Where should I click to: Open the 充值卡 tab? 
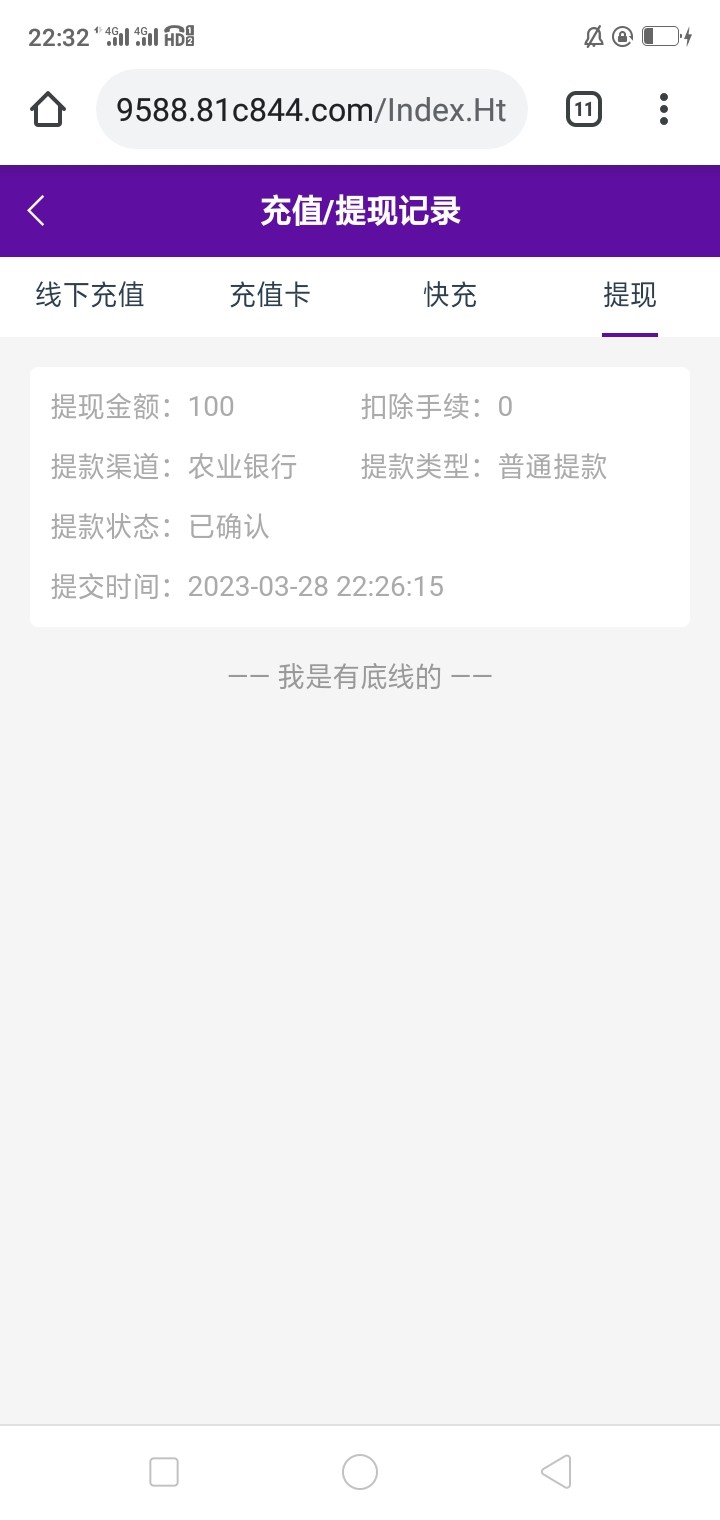270,295
